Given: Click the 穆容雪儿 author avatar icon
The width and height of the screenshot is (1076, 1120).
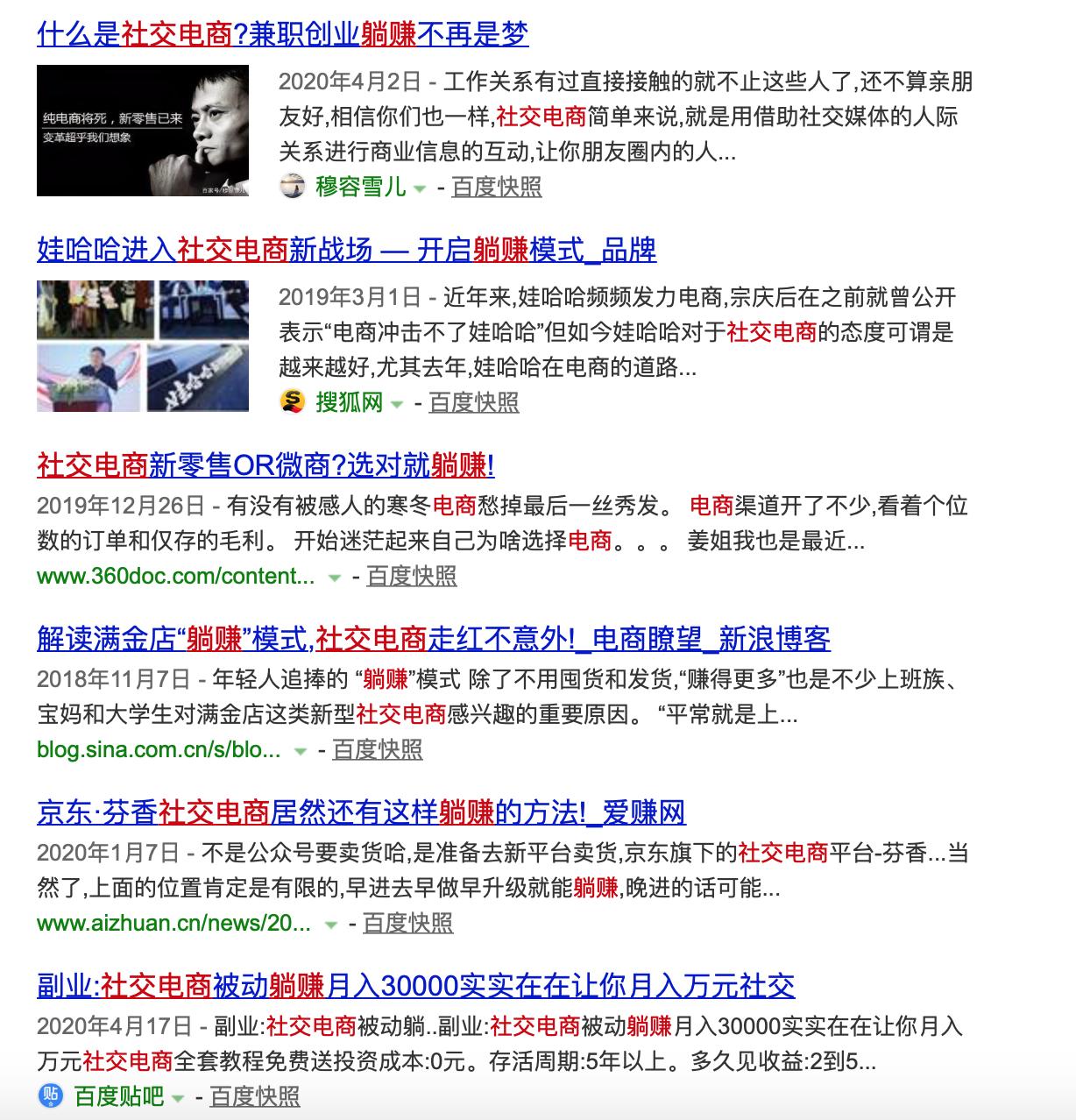Looking at the screenshot, I should 291,186.
